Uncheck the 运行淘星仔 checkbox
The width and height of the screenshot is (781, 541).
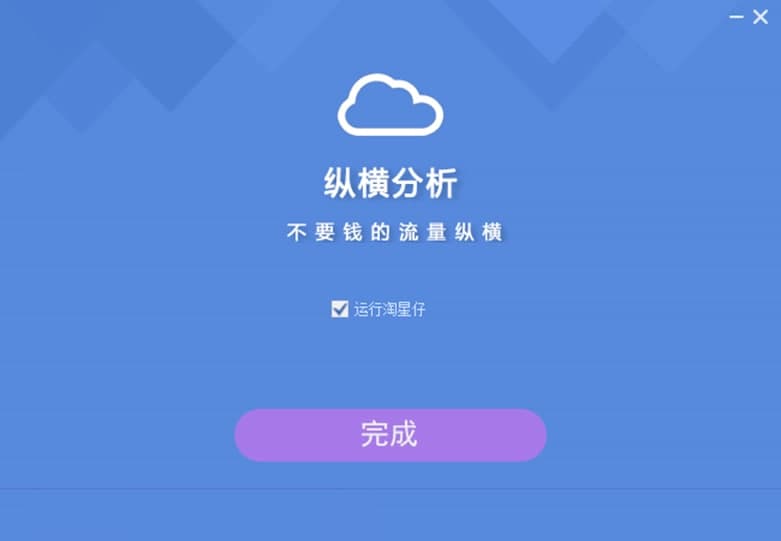[x=339, y=309]
